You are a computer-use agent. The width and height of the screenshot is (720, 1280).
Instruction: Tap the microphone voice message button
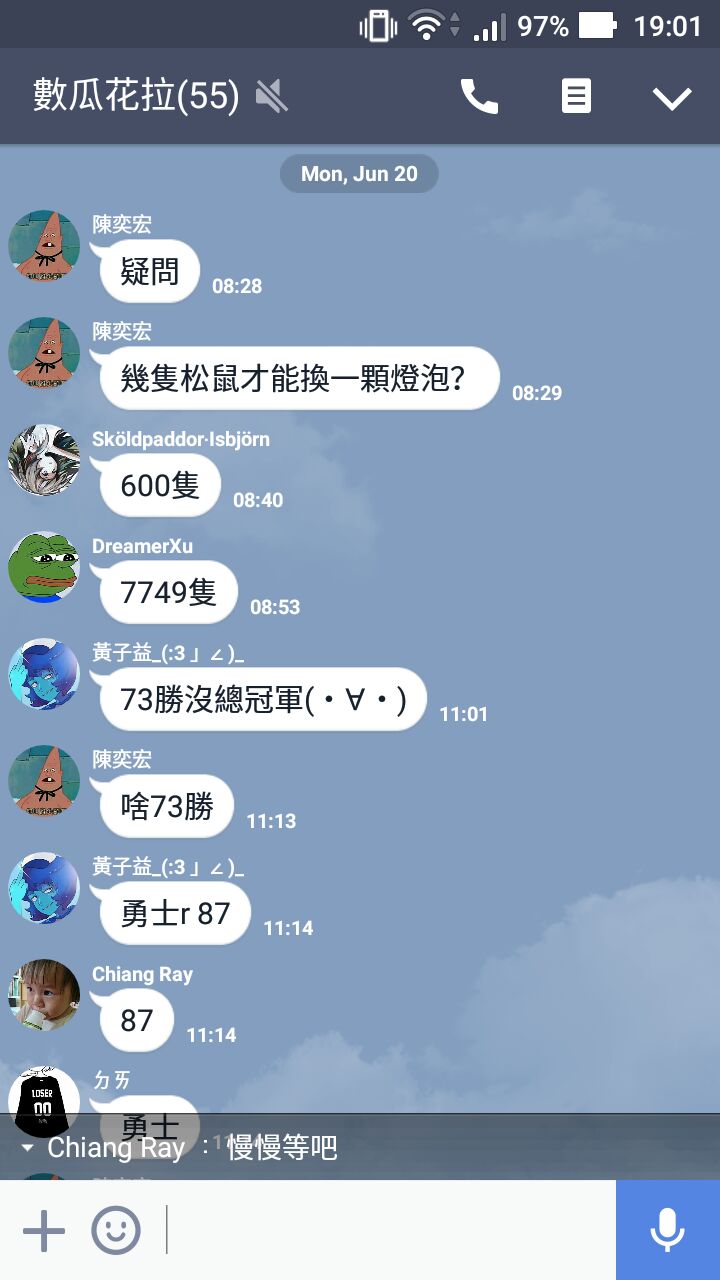pyautogui.click(x=667, y=1231)
